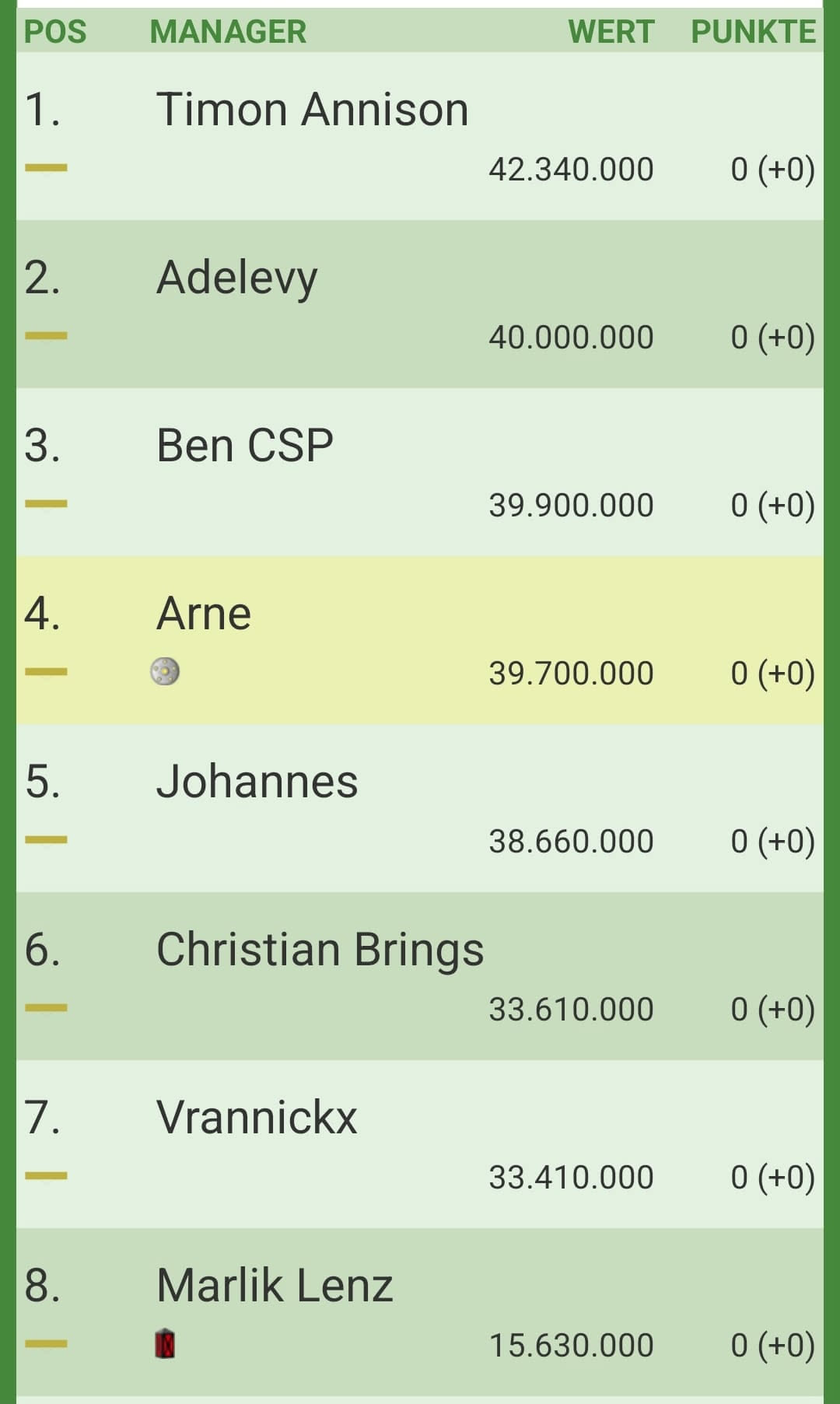Open Christian Brings' manager entry

pyautogui.click(x=320, y=950)
